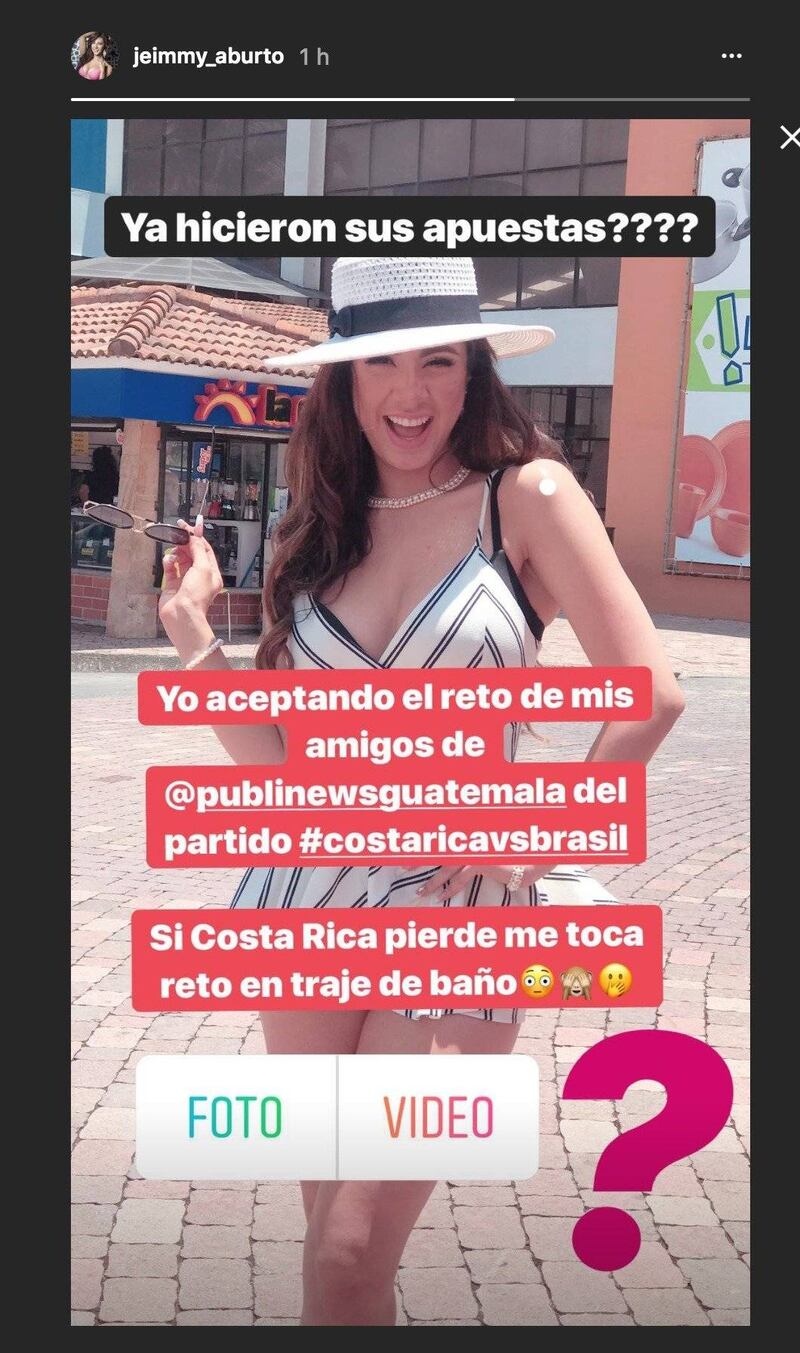
Task: Vote VIDEO in the poll
Action: 438,1117
